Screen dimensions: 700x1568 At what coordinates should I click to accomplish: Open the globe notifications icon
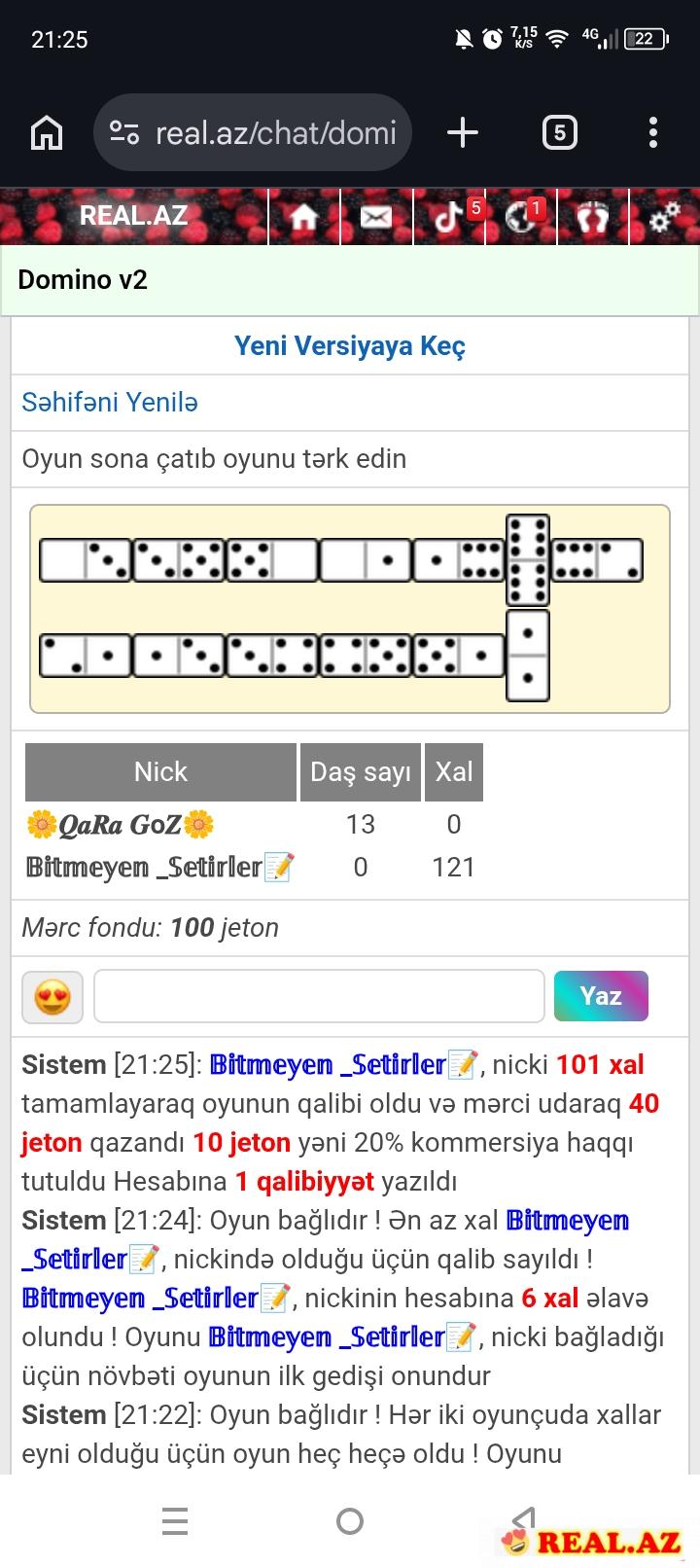point(521,217)
